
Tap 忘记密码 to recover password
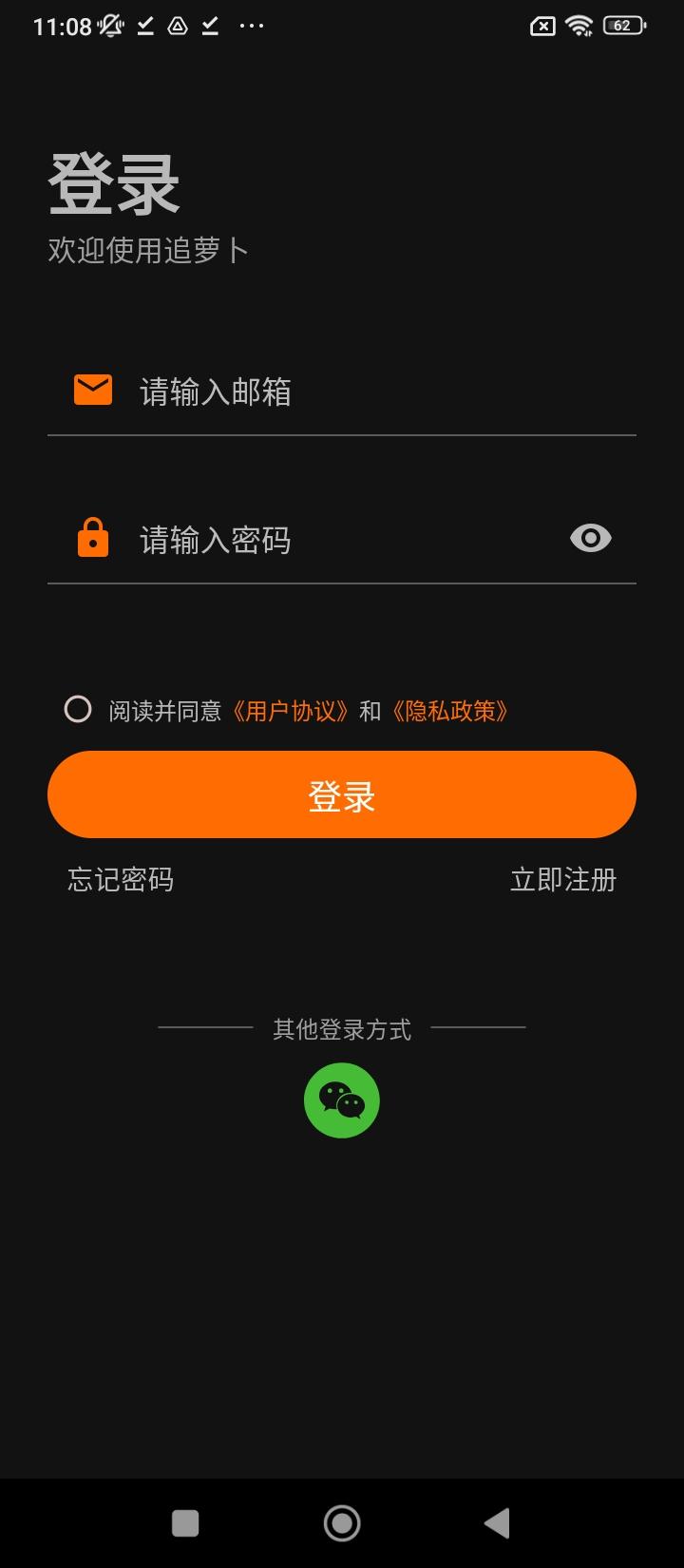(x=119, y=881)
